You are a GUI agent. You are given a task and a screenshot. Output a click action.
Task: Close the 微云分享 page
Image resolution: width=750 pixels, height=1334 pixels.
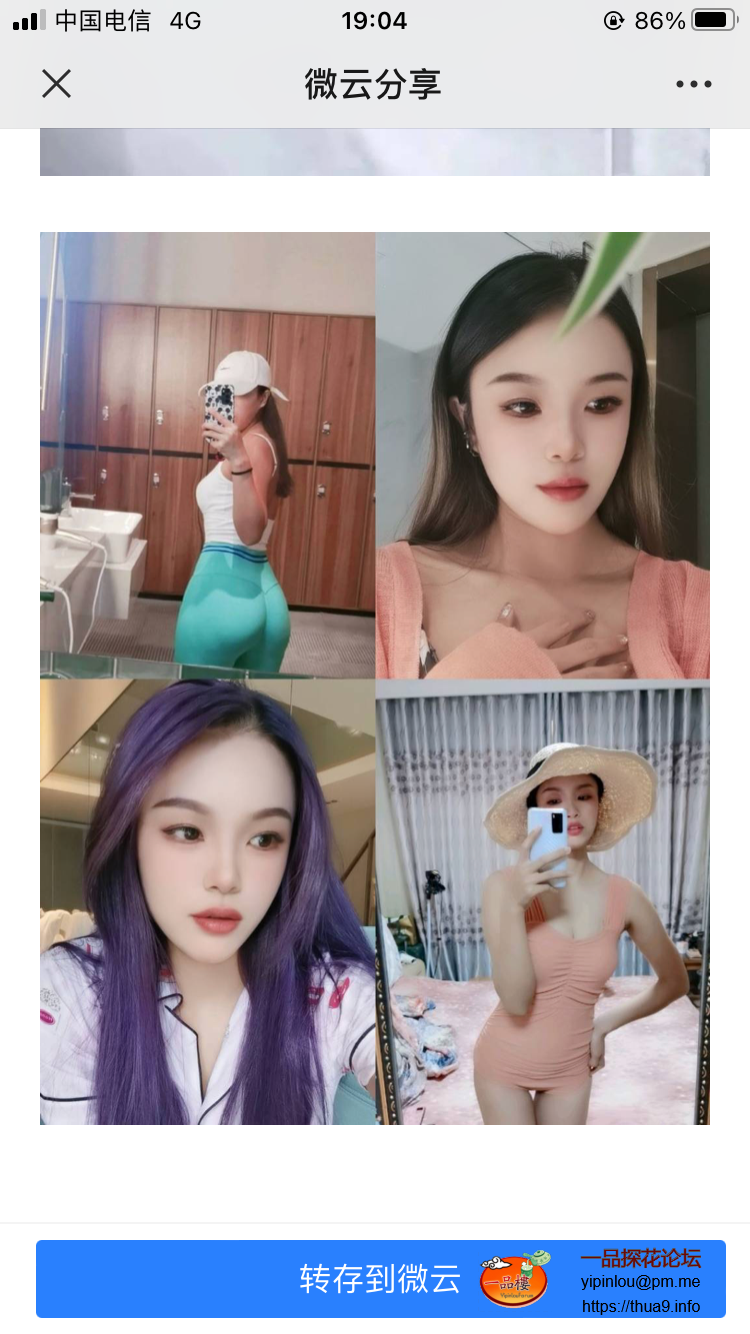click(57, 84)
